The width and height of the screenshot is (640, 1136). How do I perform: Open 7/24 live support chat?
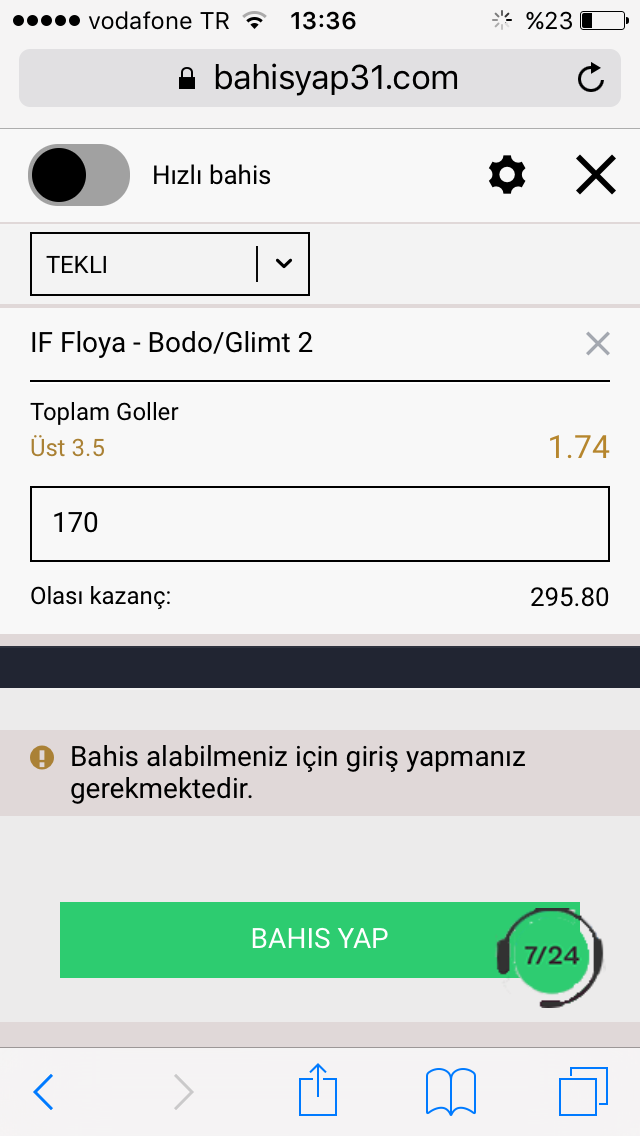(x=551, y=956)
